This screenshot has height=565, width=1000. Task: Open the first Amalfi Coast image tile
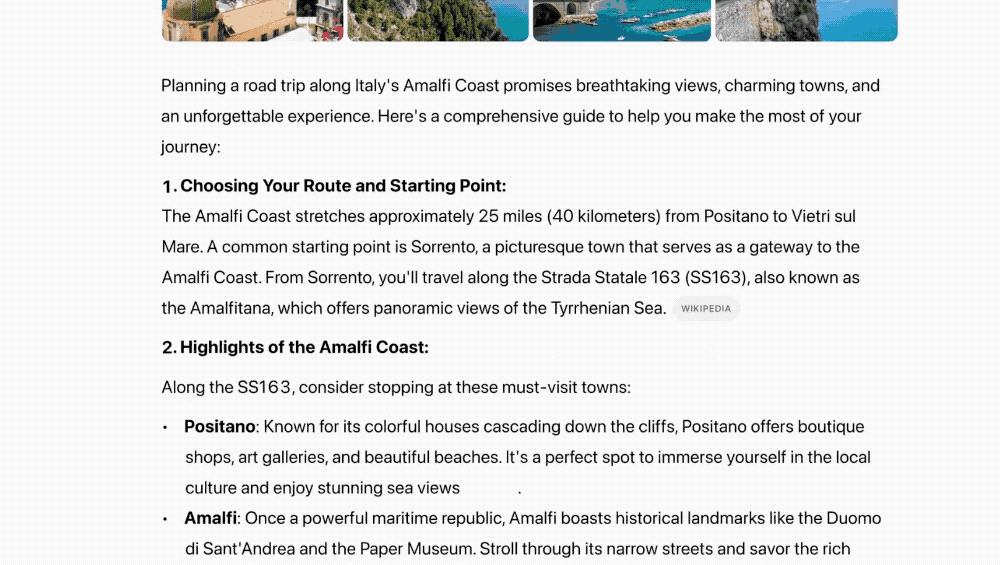(x=252, y=18)
